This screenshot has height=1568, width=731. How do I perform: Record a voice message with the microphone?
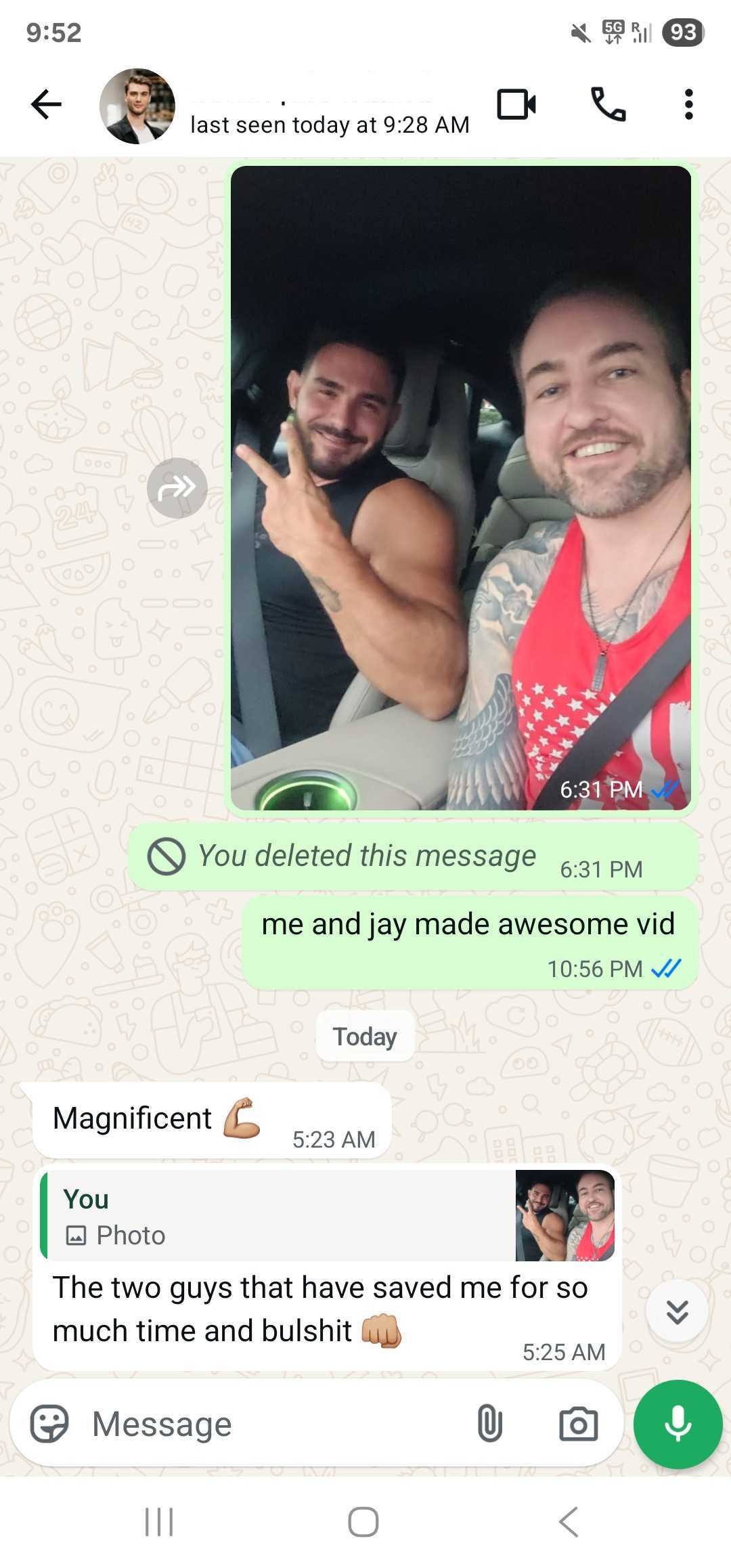tap(678, 1424)
